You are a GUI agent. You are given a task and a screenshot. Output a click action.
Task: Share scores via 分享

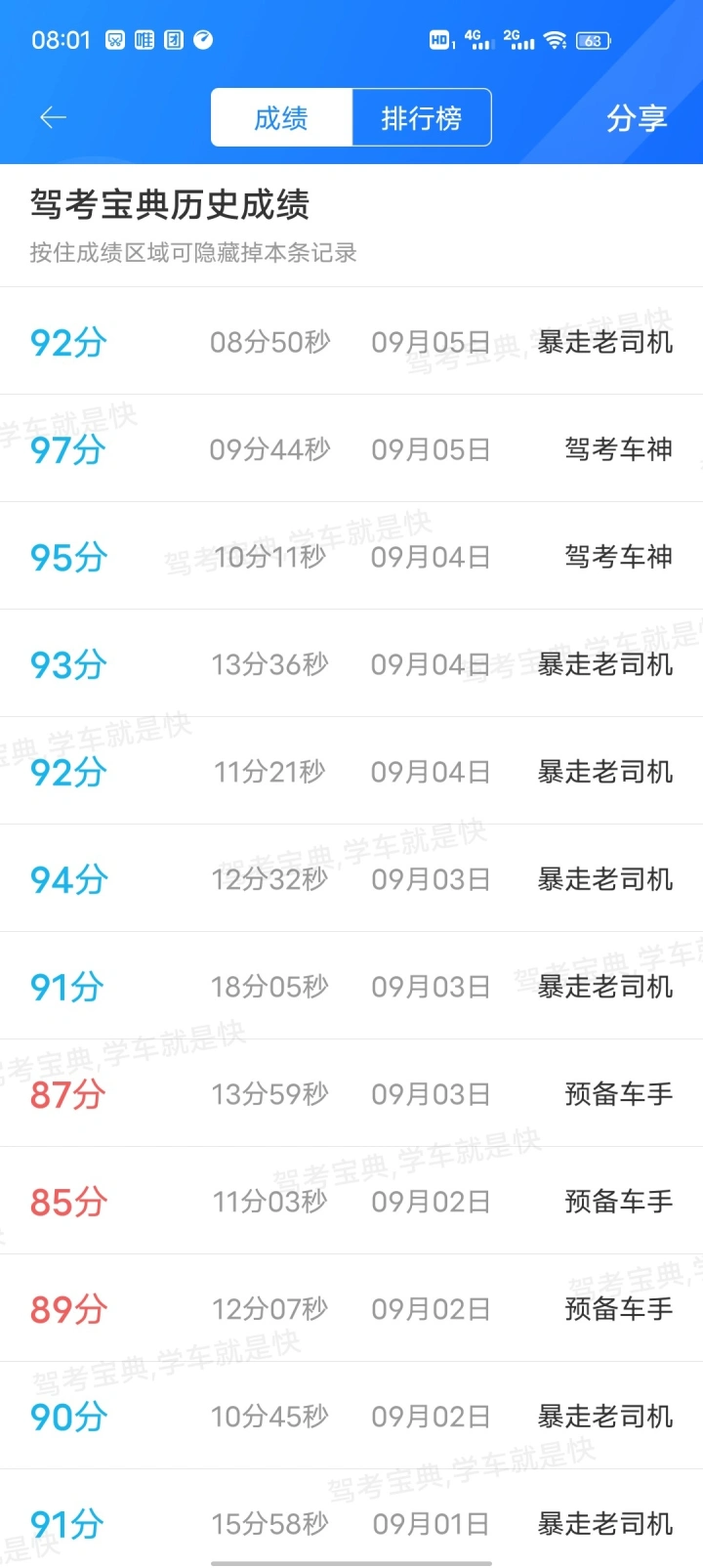[637, 118]
